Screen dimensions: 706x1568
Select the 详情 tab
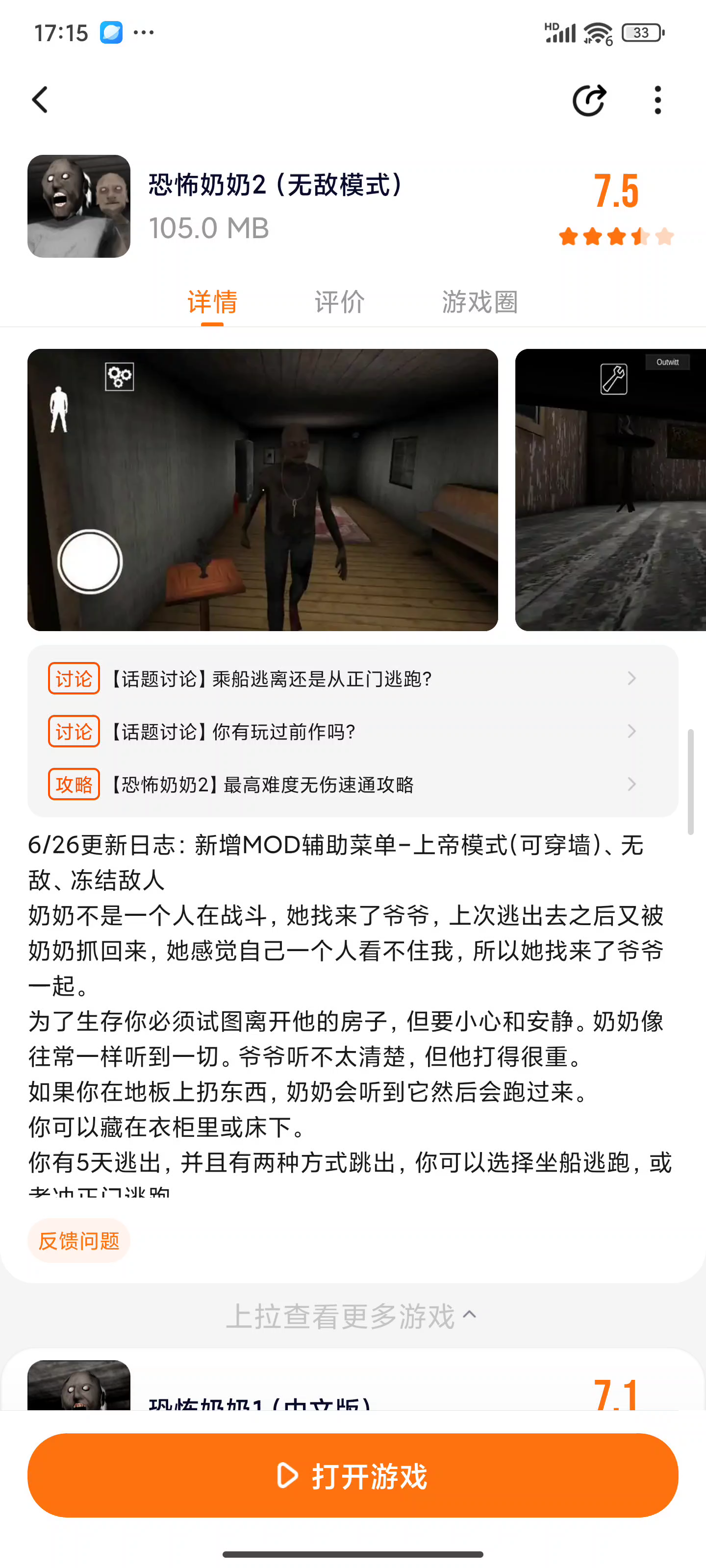[x=212, y=302]
